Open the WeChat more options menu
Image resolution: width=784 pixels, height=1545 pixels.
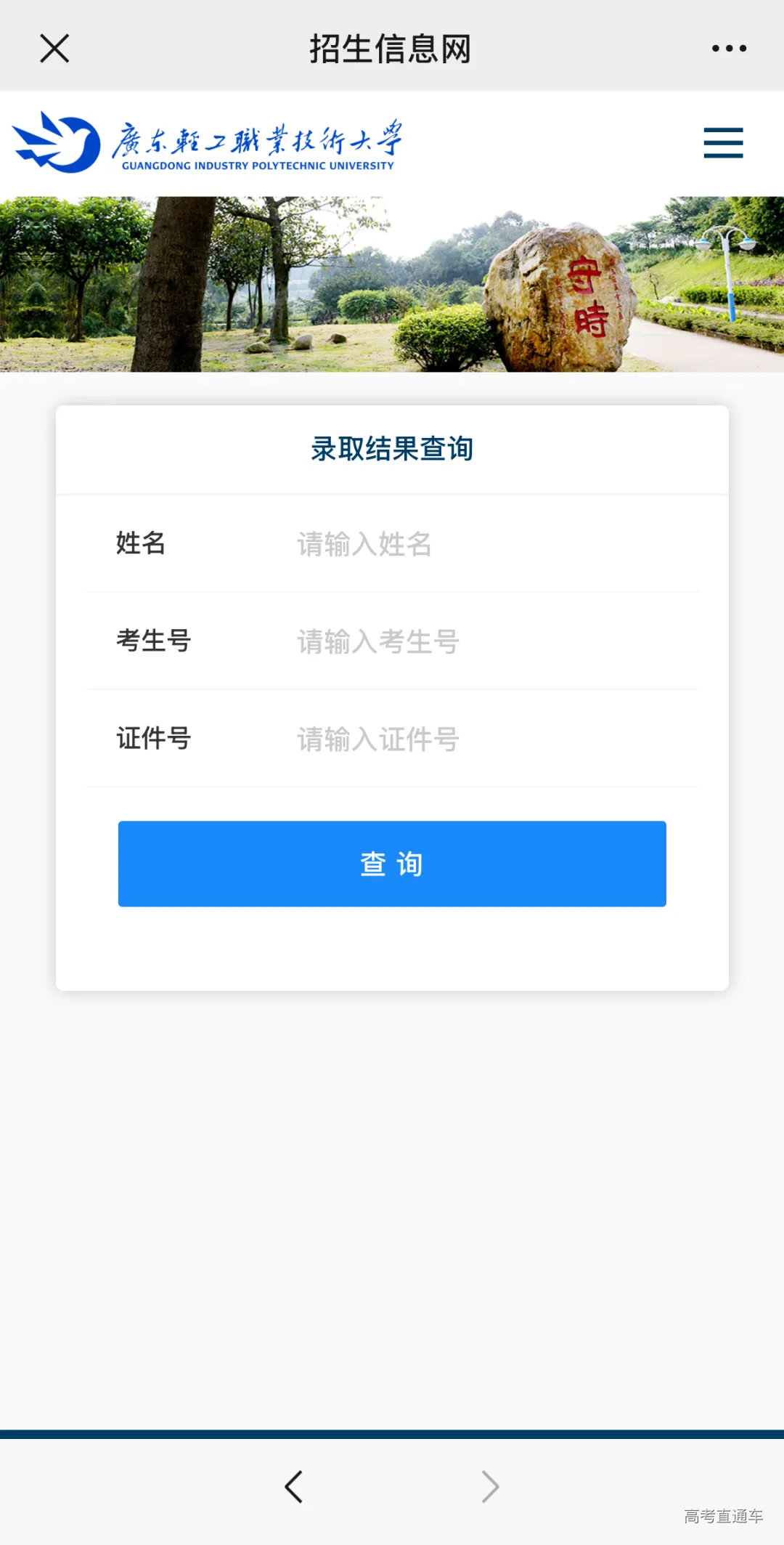pos(730,47)
